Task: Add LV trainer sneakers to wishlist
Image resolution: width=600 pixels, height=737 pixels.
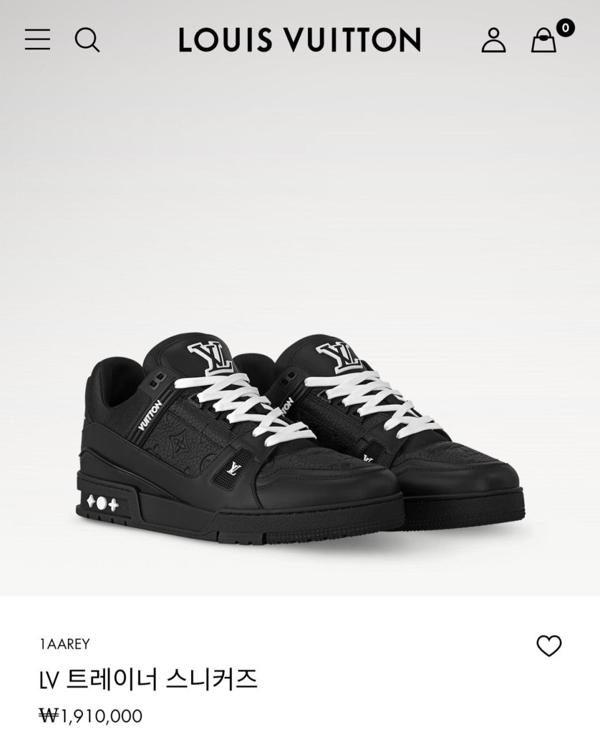Action: (x=549, y=646)
